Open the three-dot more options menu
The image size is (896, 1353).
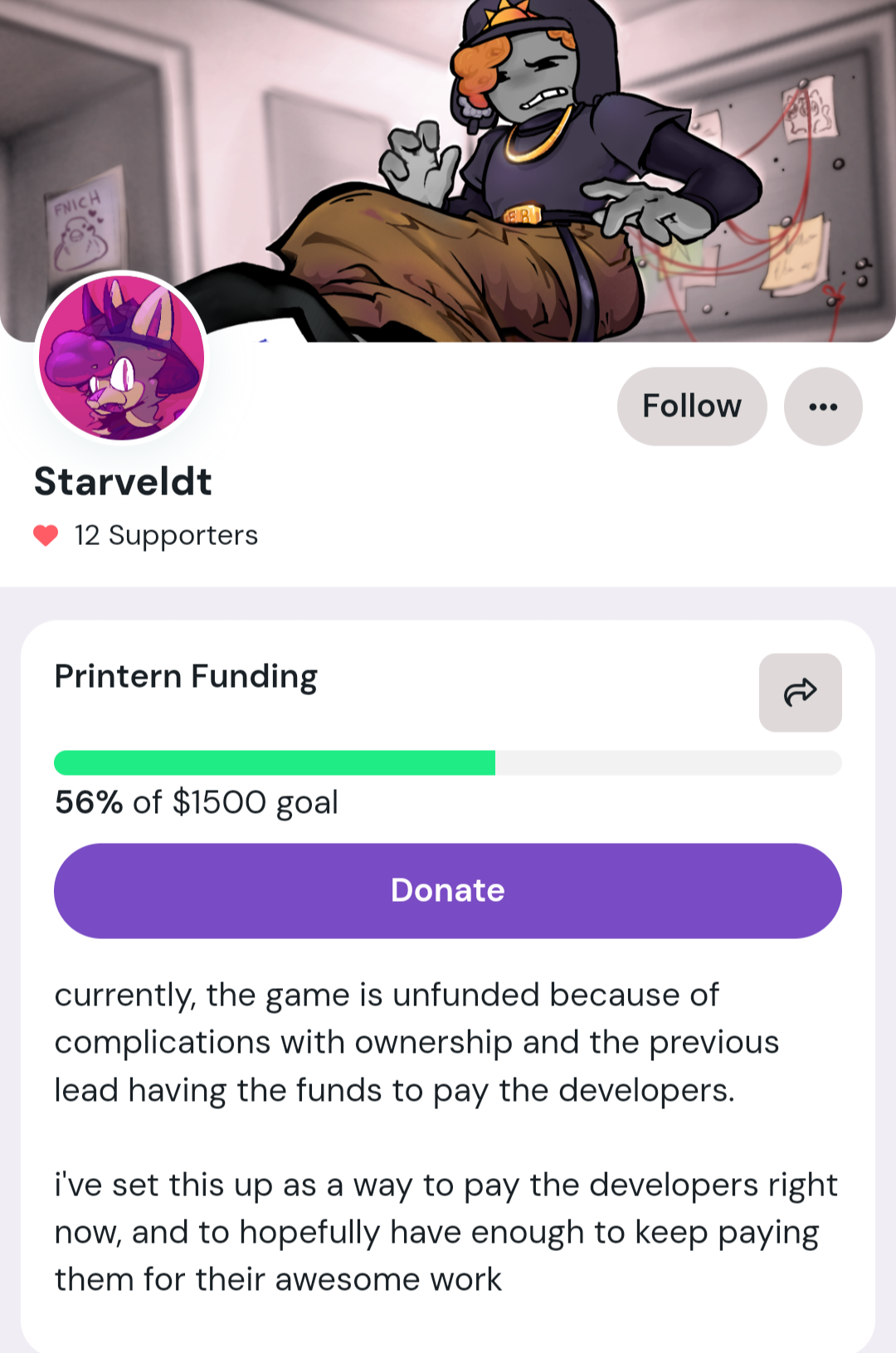click(x=823, y=406)
